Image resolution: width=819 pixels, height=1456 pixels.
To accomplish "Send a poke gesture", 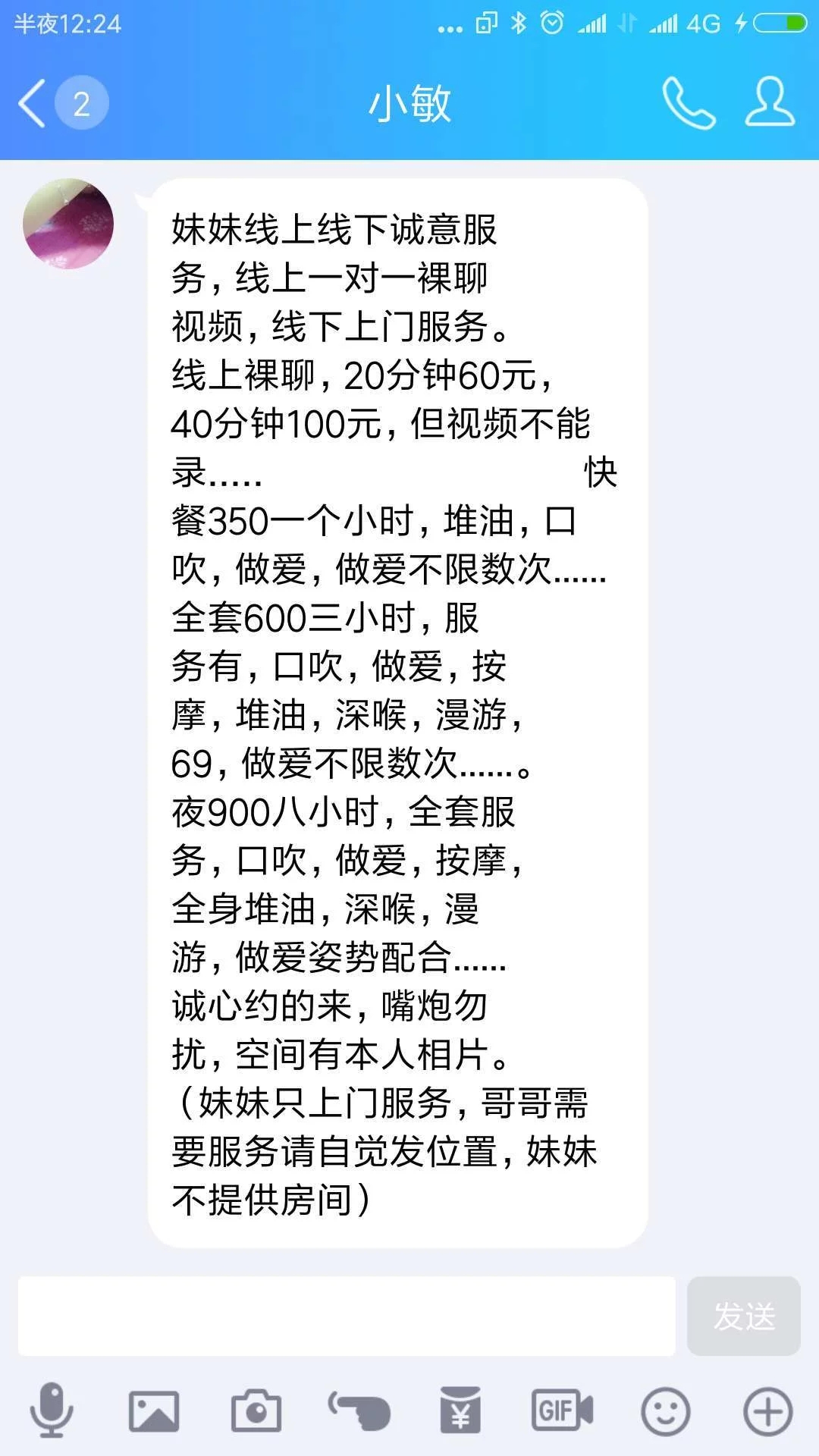I will pos(359,1411).
